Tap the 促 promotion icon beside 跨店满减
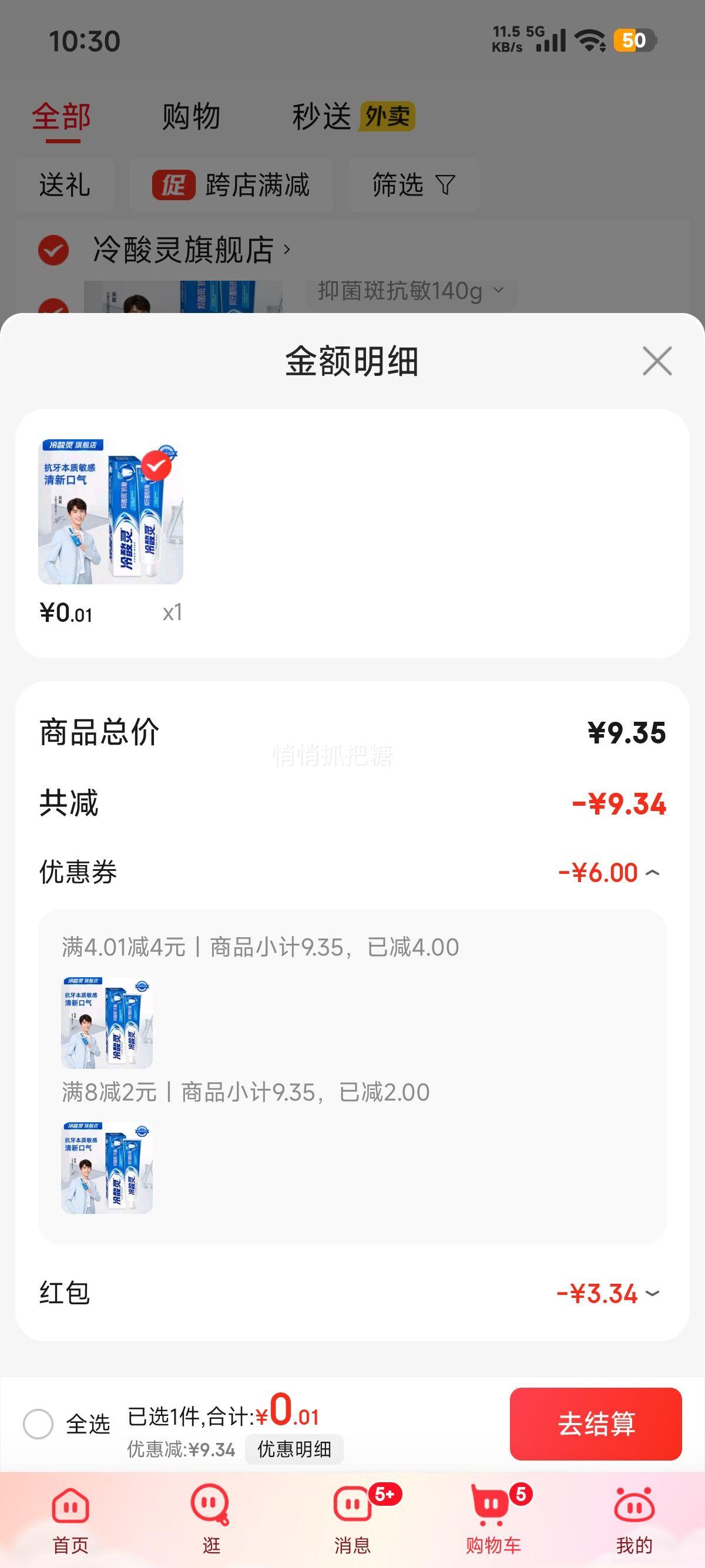705x1568 pixels. (x=173, y=186)
